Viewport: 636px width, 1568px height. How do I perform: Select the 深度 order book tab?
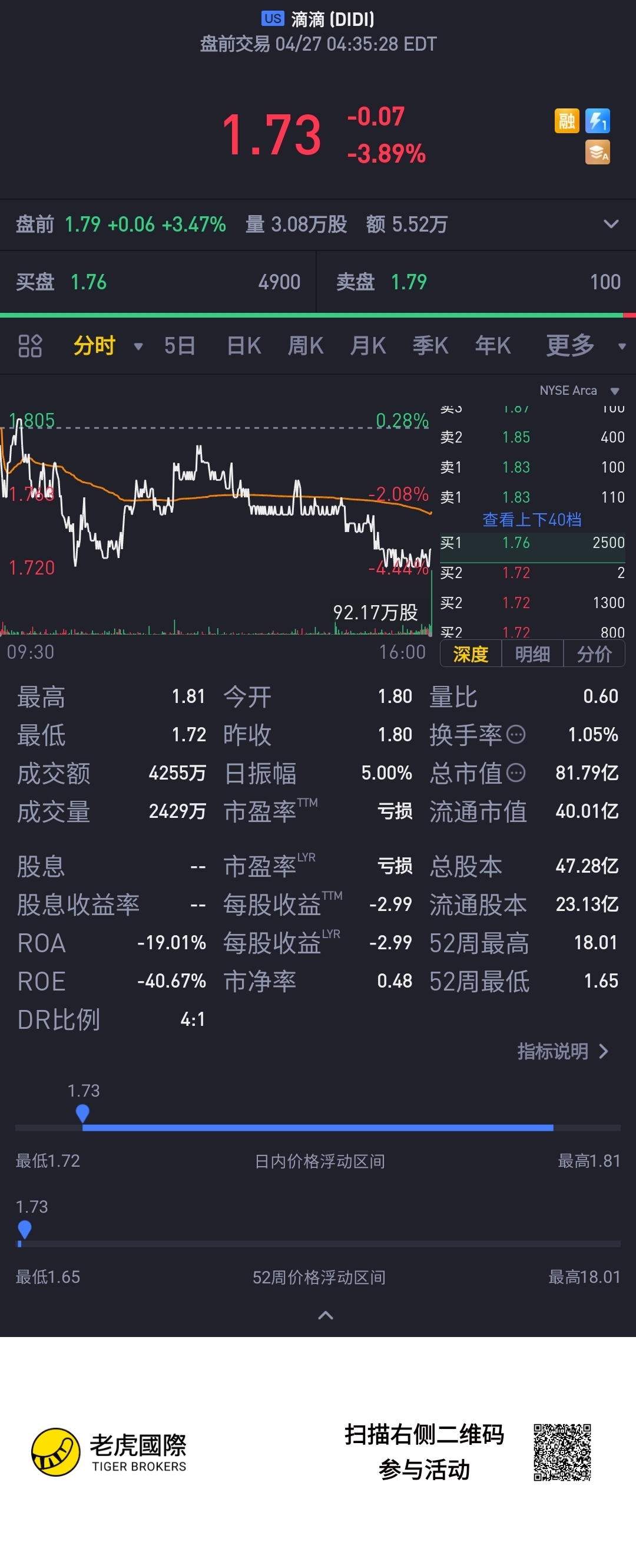471,653
